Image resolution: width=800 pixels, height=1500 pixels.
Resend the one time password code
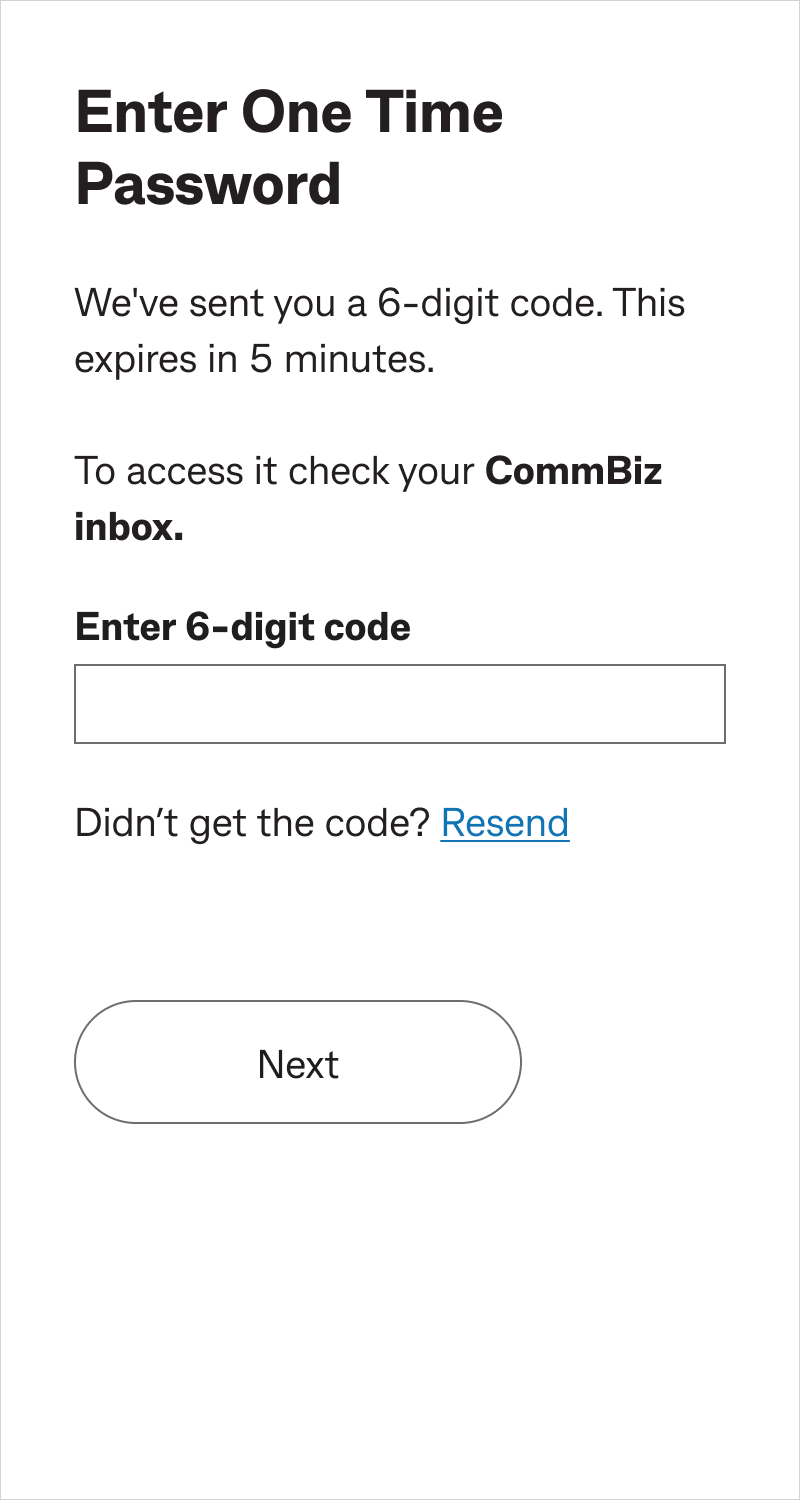click(505, 823)
